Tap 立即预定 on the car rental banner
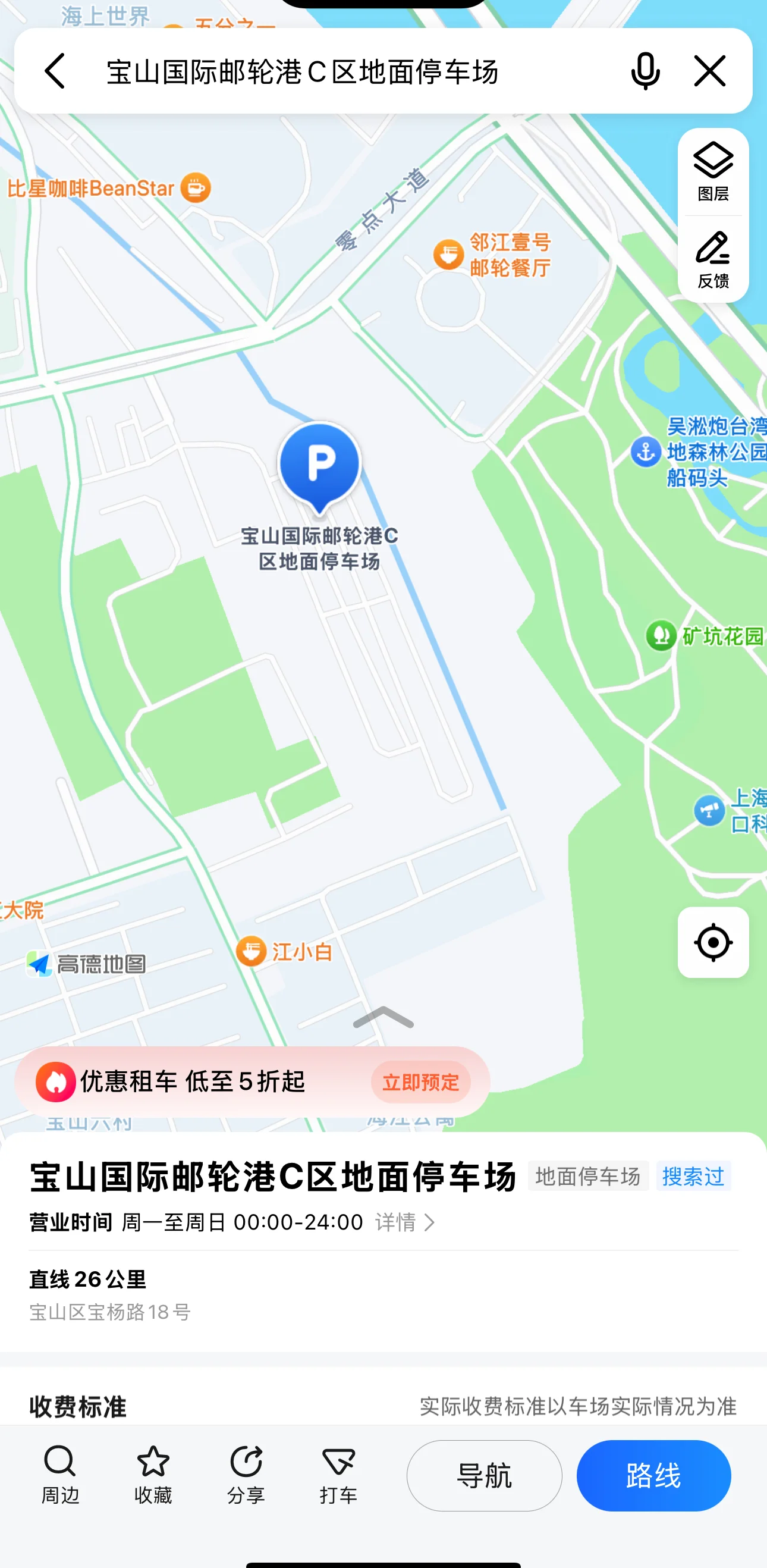 coord(420,1081)
